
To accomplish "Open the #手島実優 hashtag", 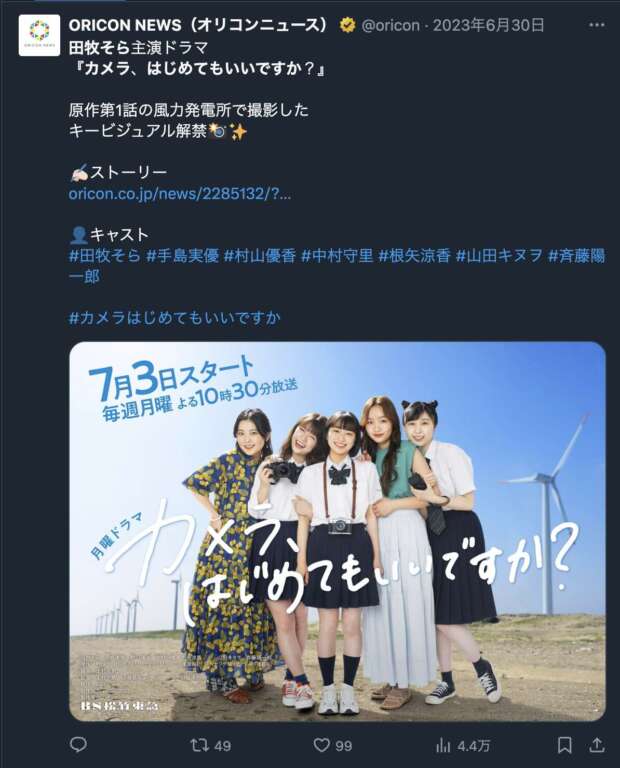I will pos(182,256).
